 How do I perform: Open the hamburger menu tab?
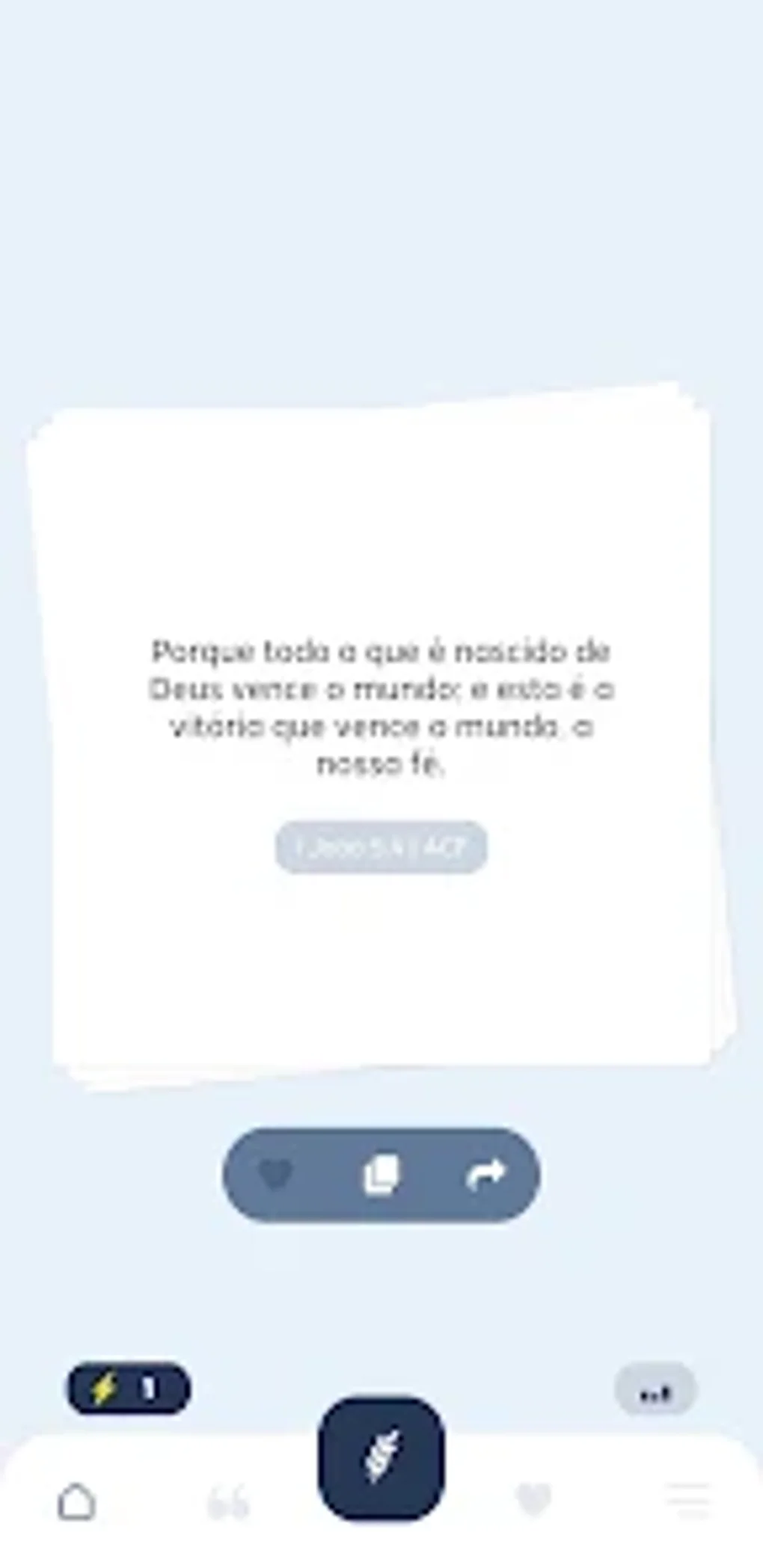coord(687,1501)
